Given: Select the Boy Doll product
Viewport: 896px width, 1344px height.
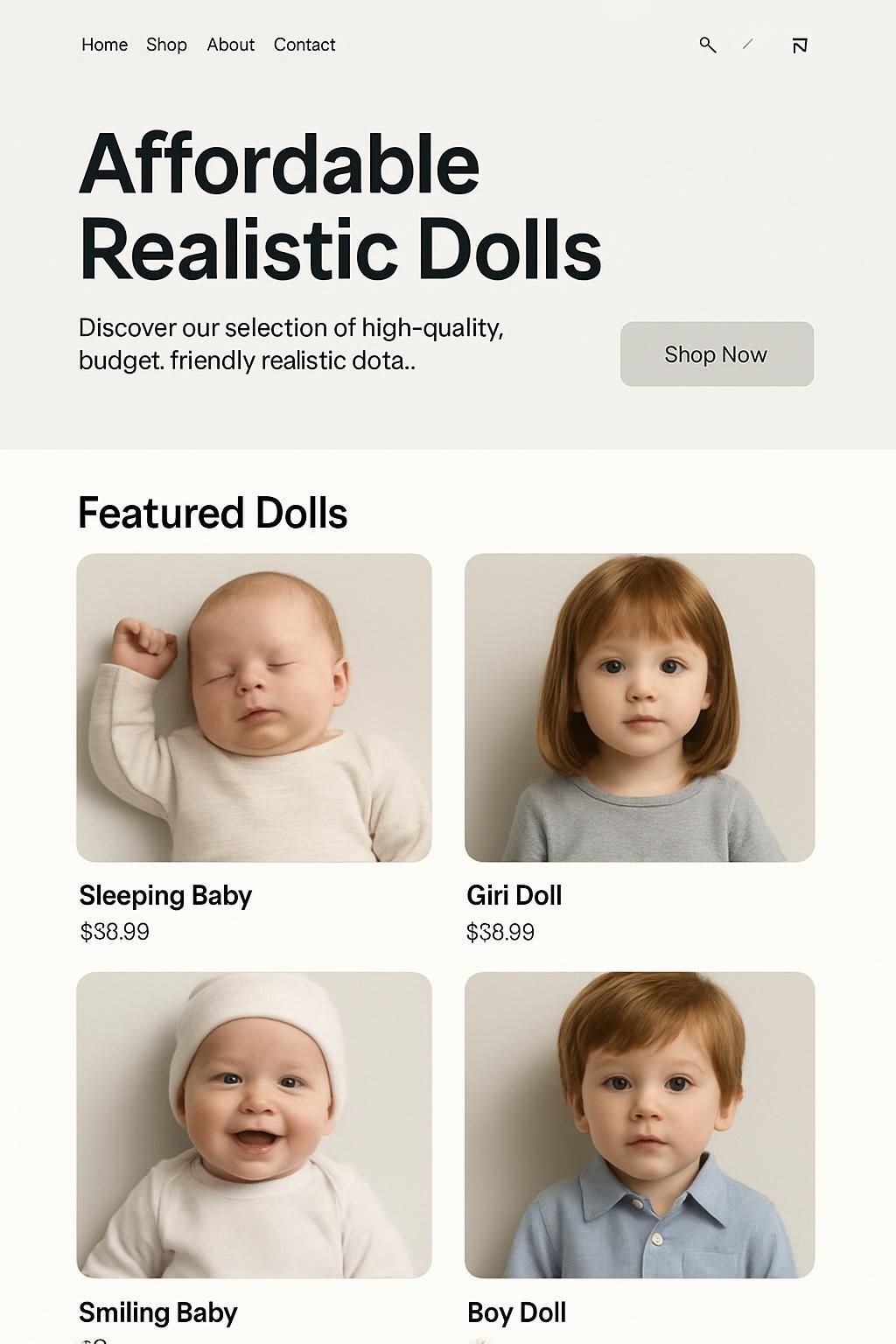Looking at the screenshot, I should pos(640,1124).
